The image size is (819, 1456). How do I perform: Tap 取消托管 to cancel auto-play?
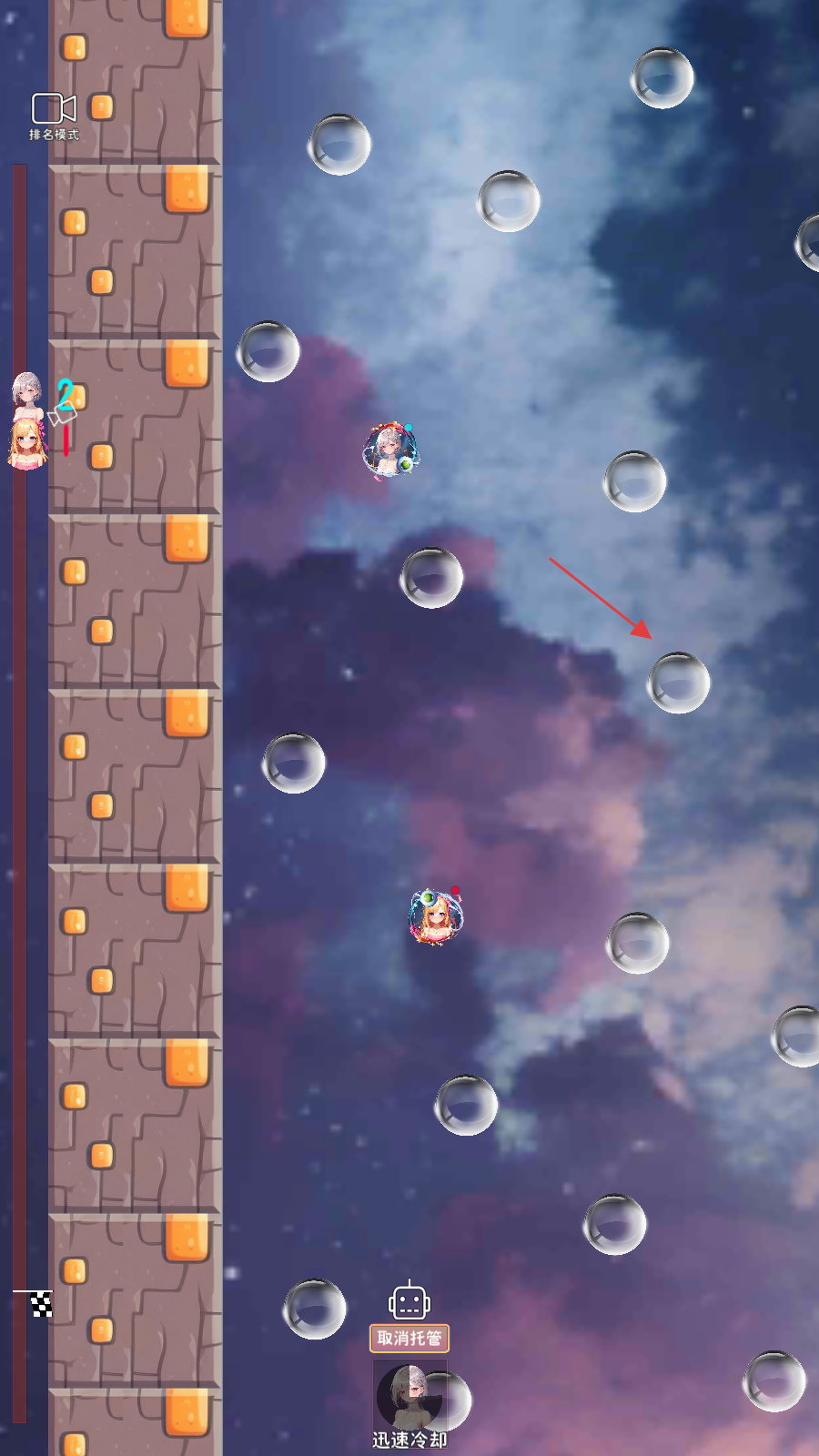pyautogui.click(x=409, y=1338)
